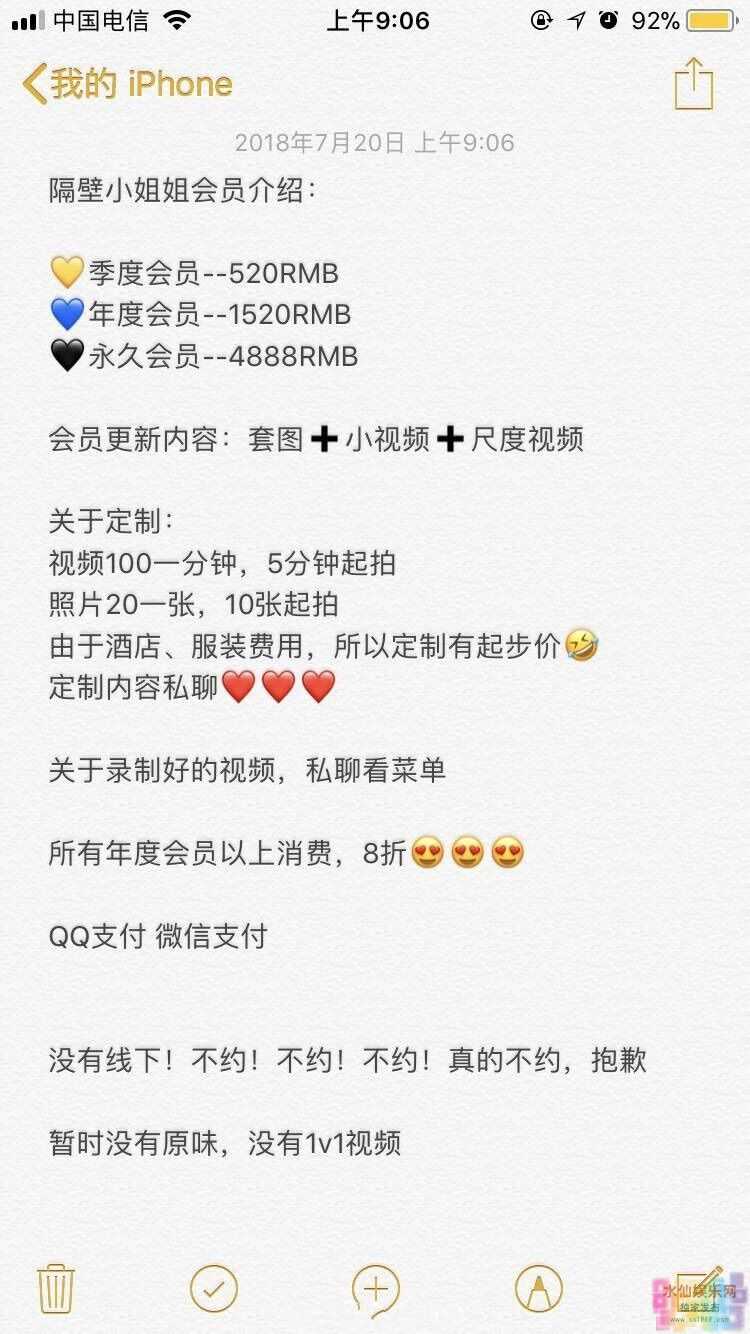Open the add attachment plus button
750x1334 pixels.
[x=376, y=1288]
